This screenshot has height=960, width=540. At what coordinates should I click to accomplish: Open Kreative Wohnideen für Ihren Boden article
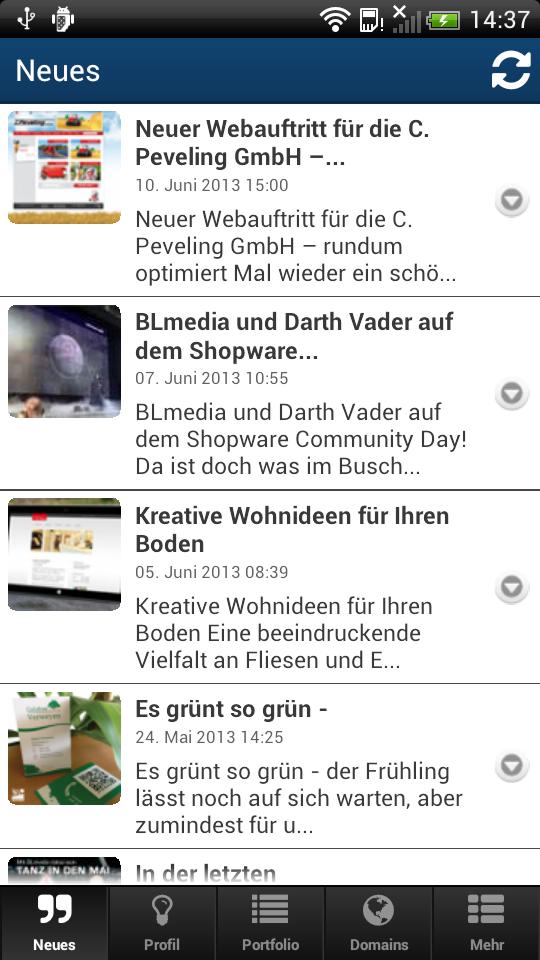[270, 587]
